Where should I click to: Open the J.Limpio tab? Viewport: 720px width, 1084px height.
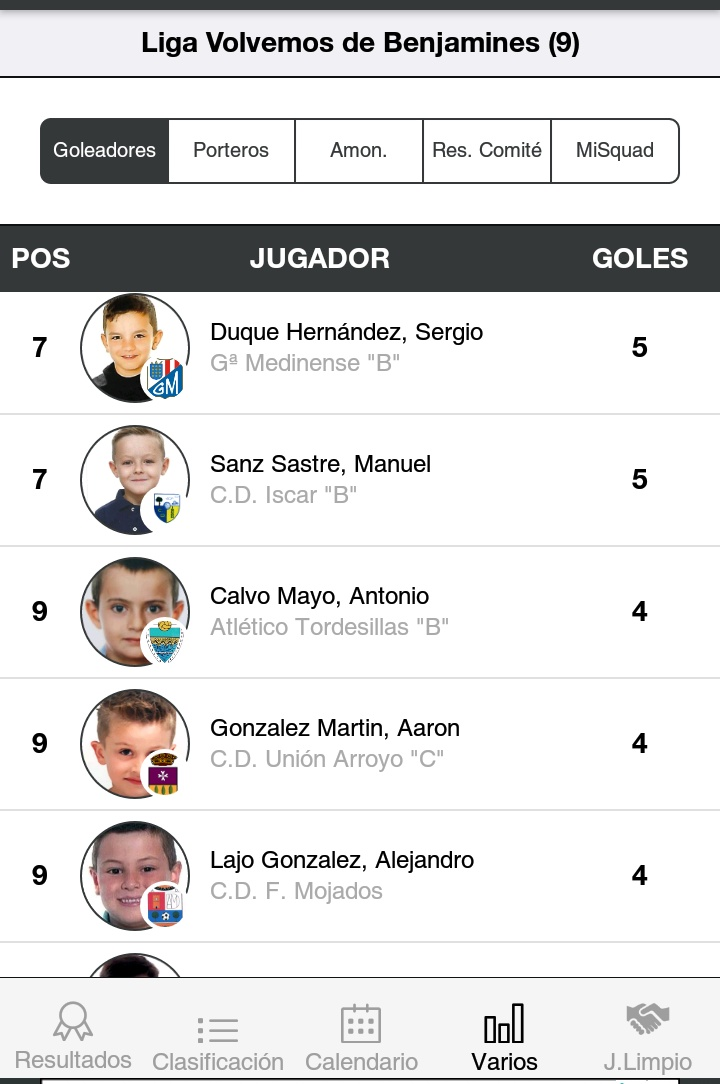(647, 1038)
